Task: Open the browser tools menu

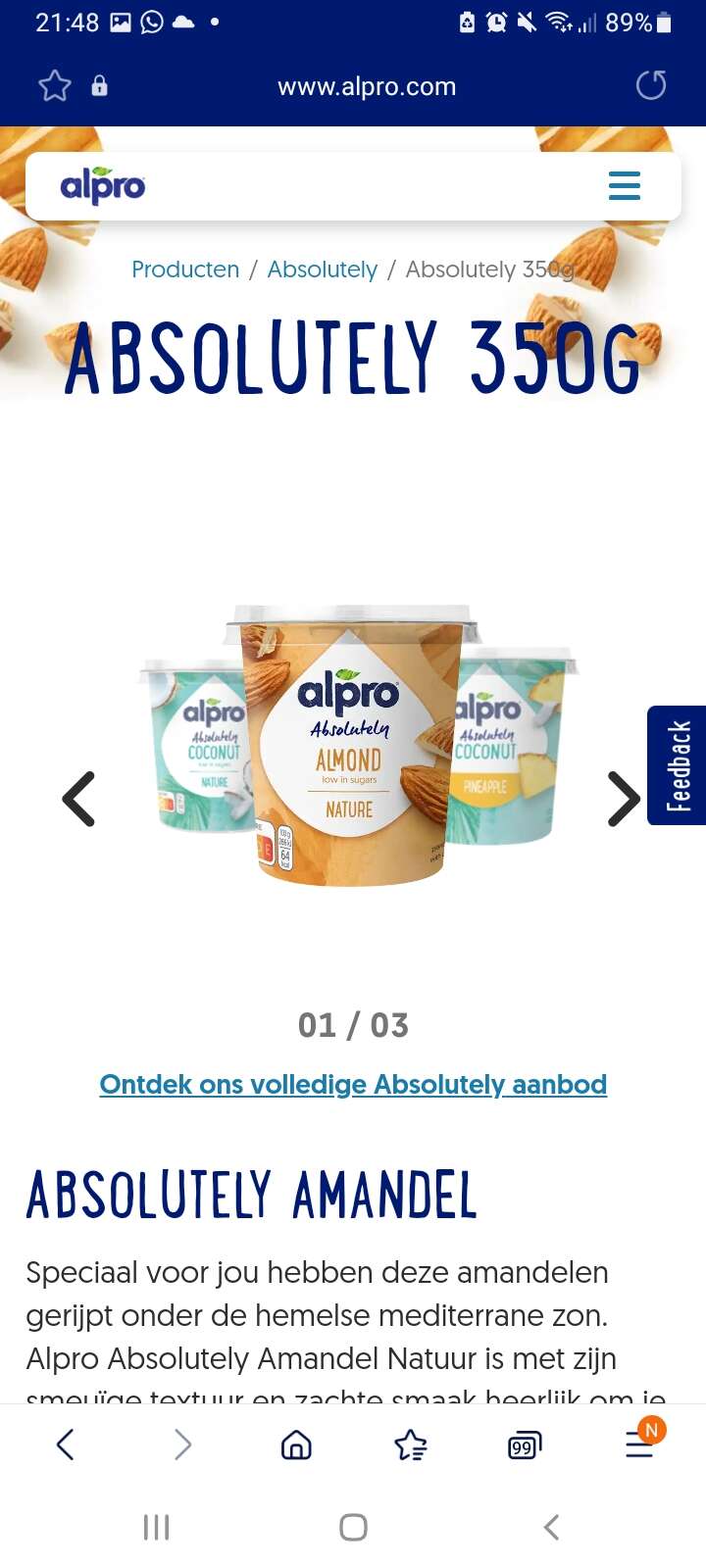Action: [640, 1443]
